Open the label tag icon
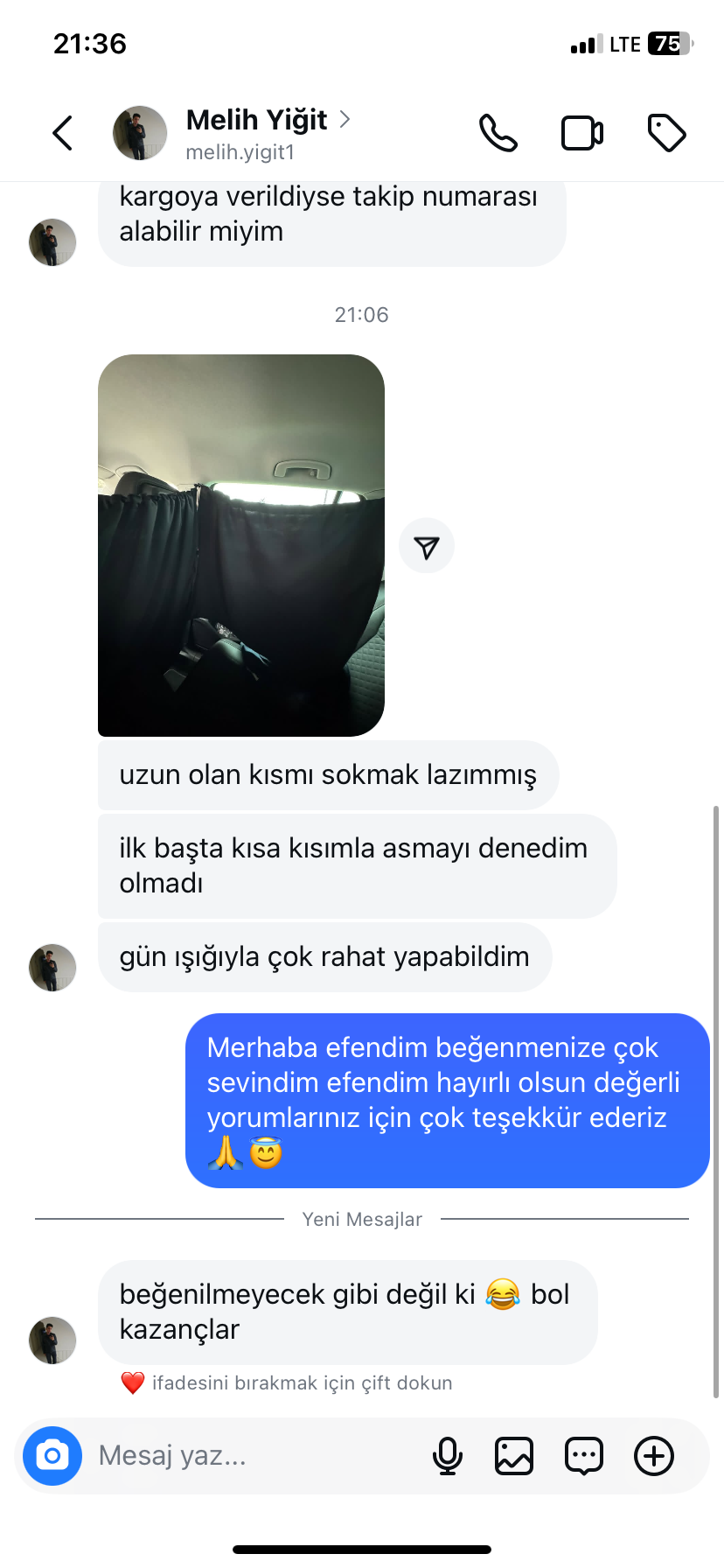Viewport: 724px width, 1568px height. pos(666,133)
